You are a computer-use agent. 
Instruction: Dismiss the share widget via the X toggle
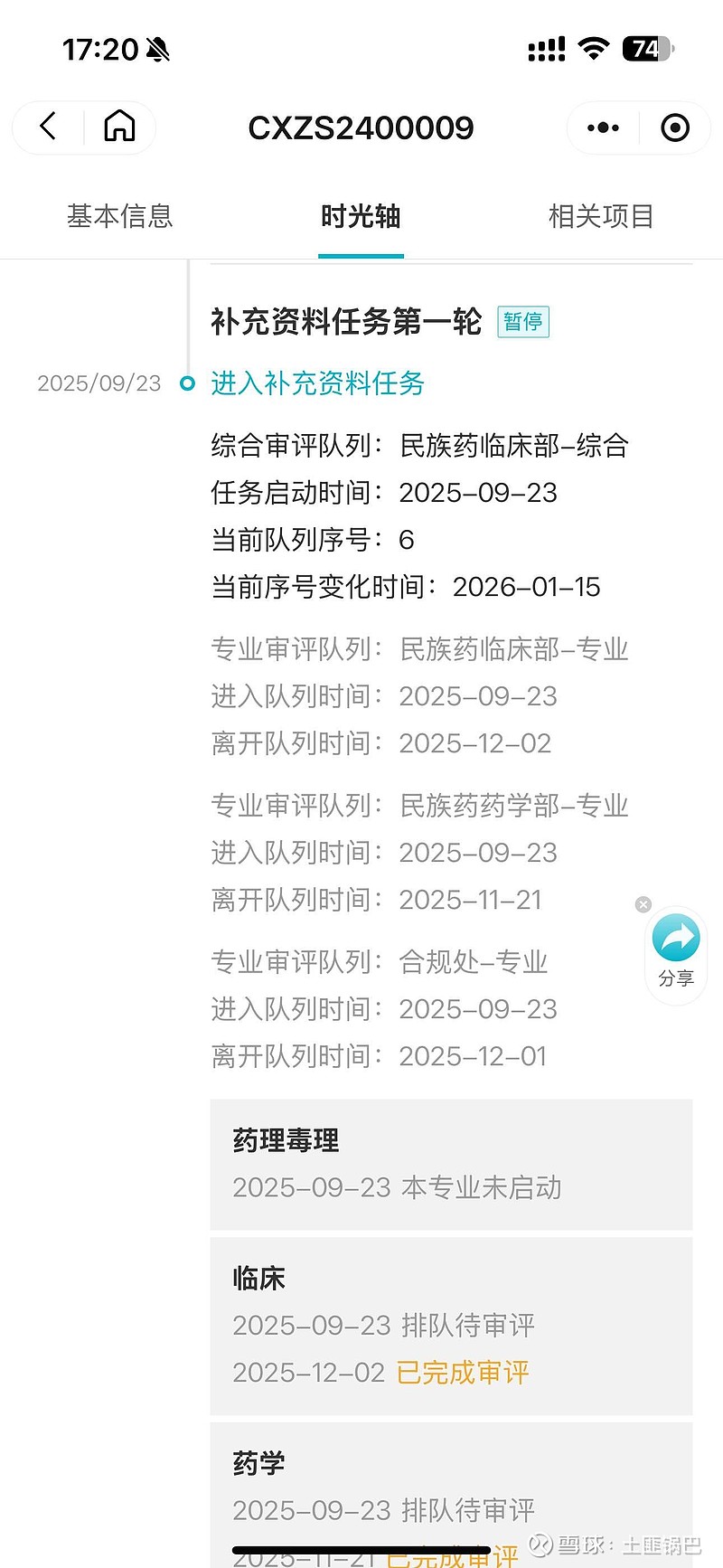point(643,904)
